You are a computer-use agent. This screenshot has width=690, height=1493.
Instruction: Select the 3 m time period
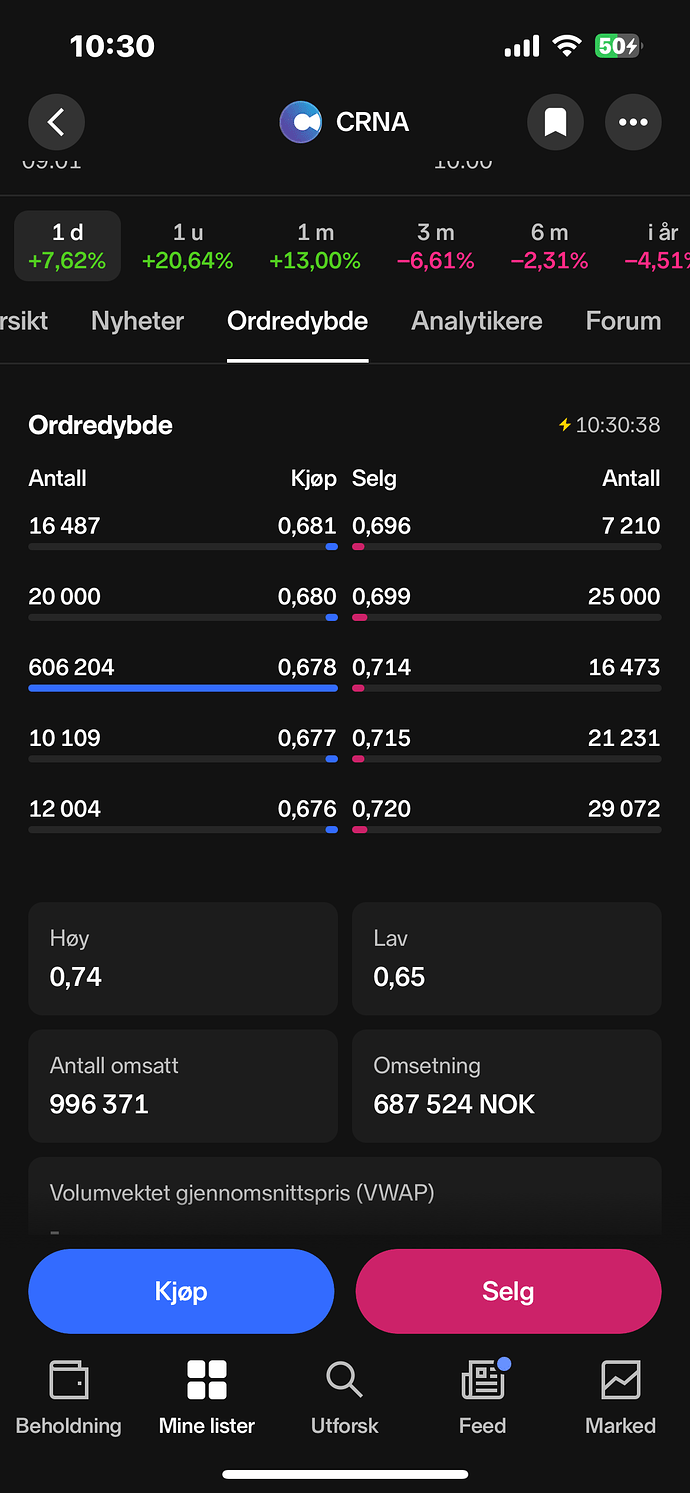point(435,246)
